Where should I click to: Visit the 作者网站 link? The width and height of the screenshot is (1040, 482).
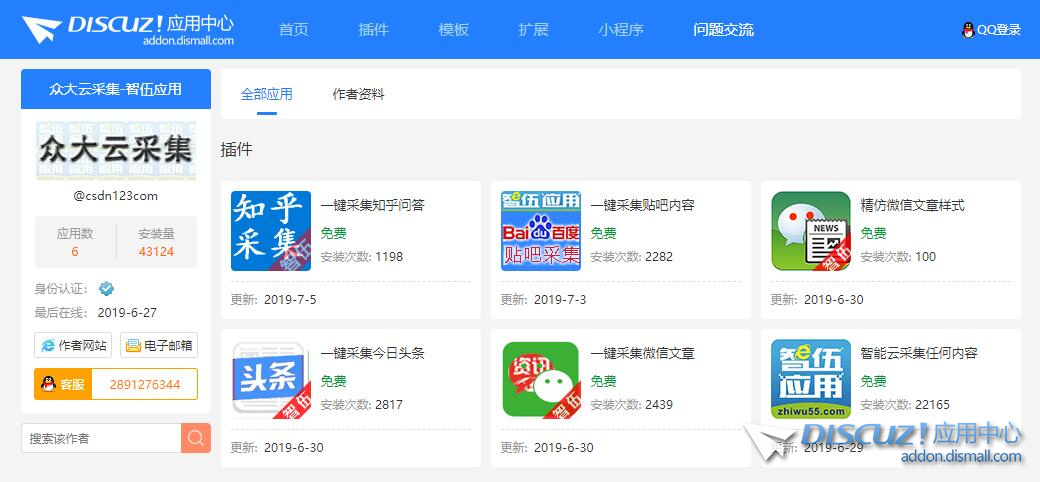(73, 345)
